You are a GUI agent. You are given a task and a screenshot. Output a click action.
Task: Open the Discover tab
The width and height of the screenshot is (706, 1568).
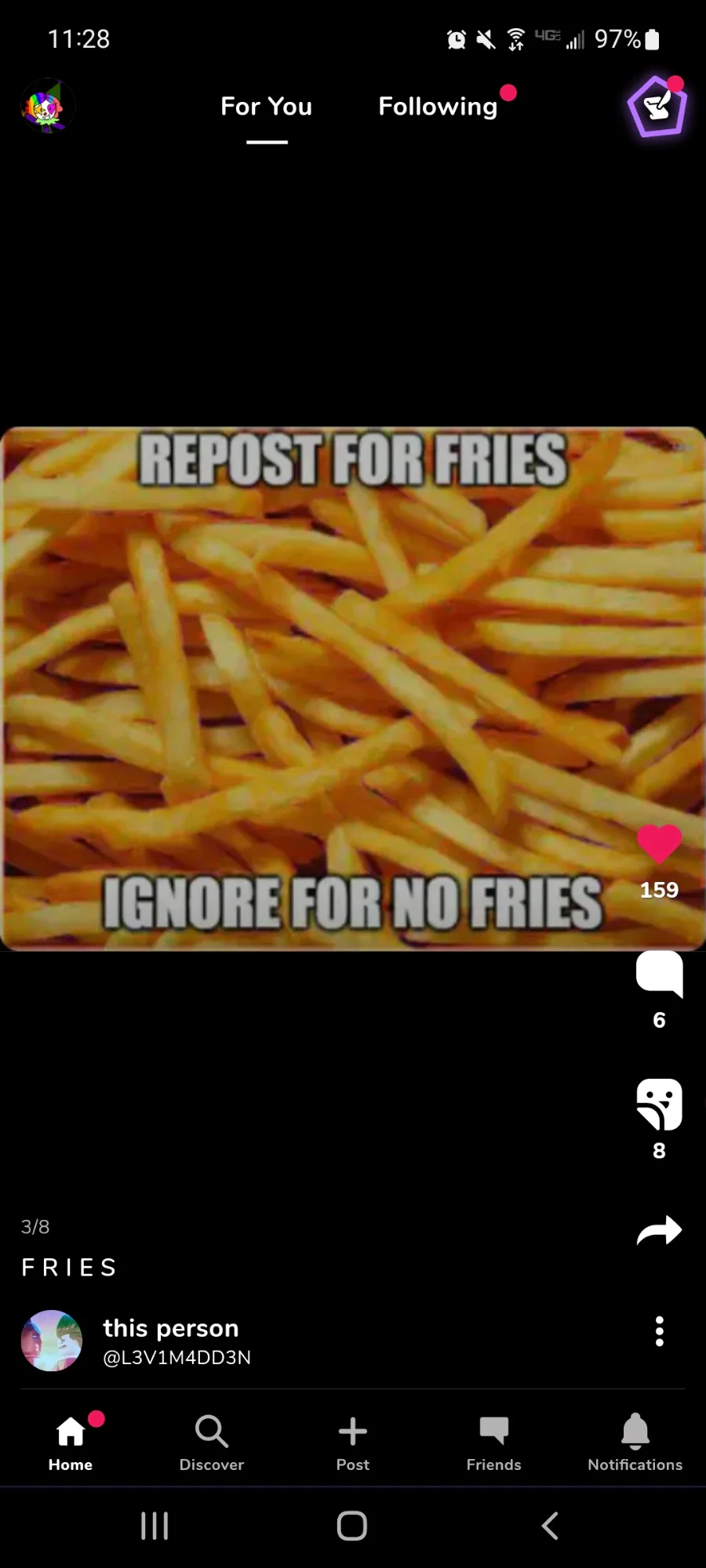pyautogui.click(x=212, y=1441)
